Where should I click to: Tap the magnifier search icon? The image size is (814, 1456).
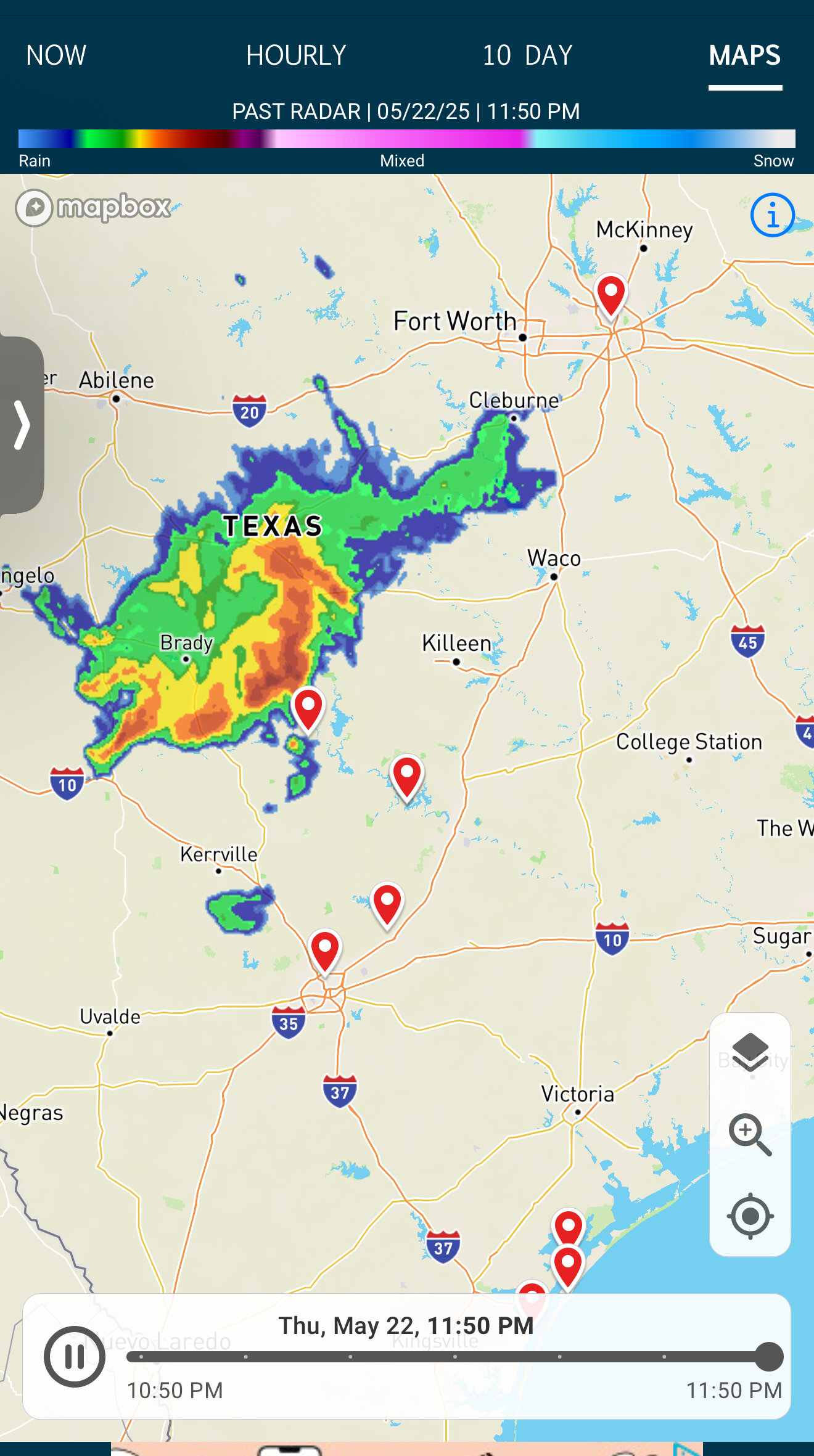tap(749, 1134)
